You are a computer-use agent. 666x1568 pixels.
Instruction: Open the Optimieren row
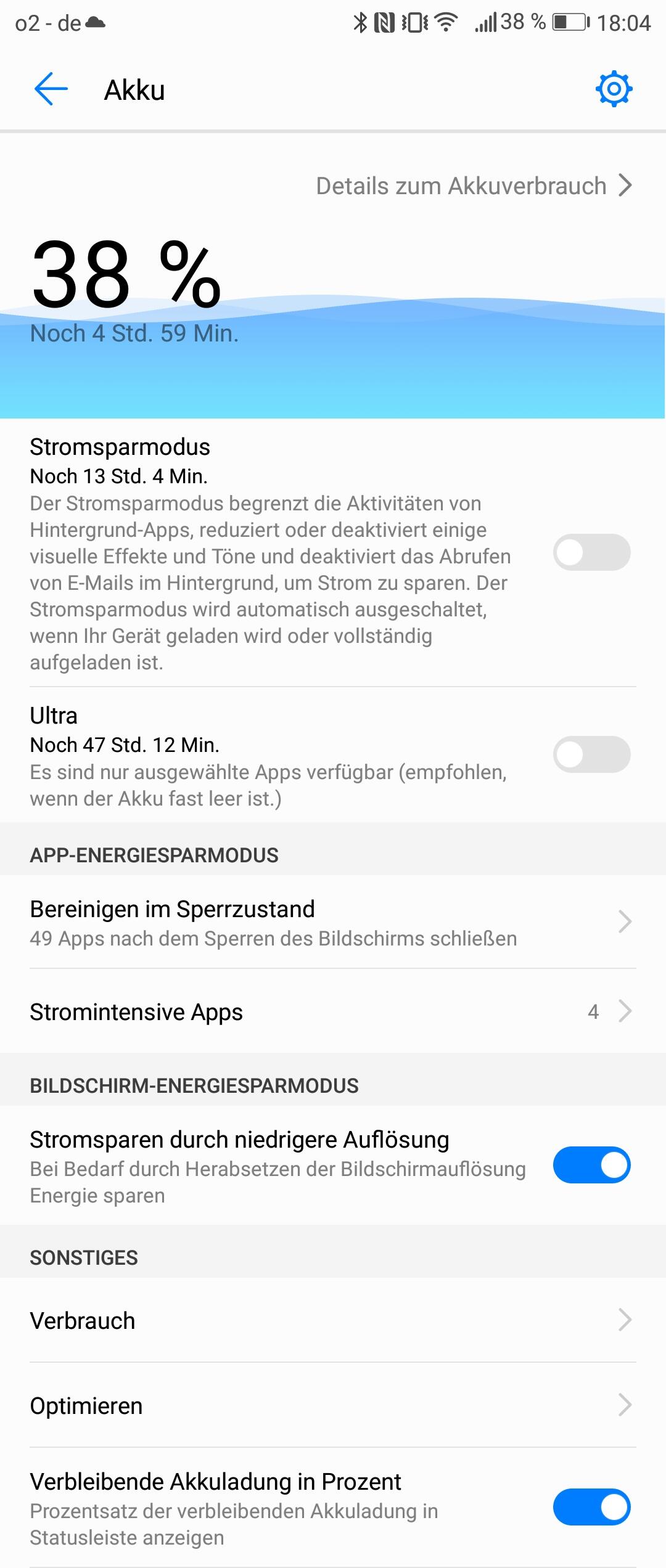pyautogui.click(x=333, y=1405)
